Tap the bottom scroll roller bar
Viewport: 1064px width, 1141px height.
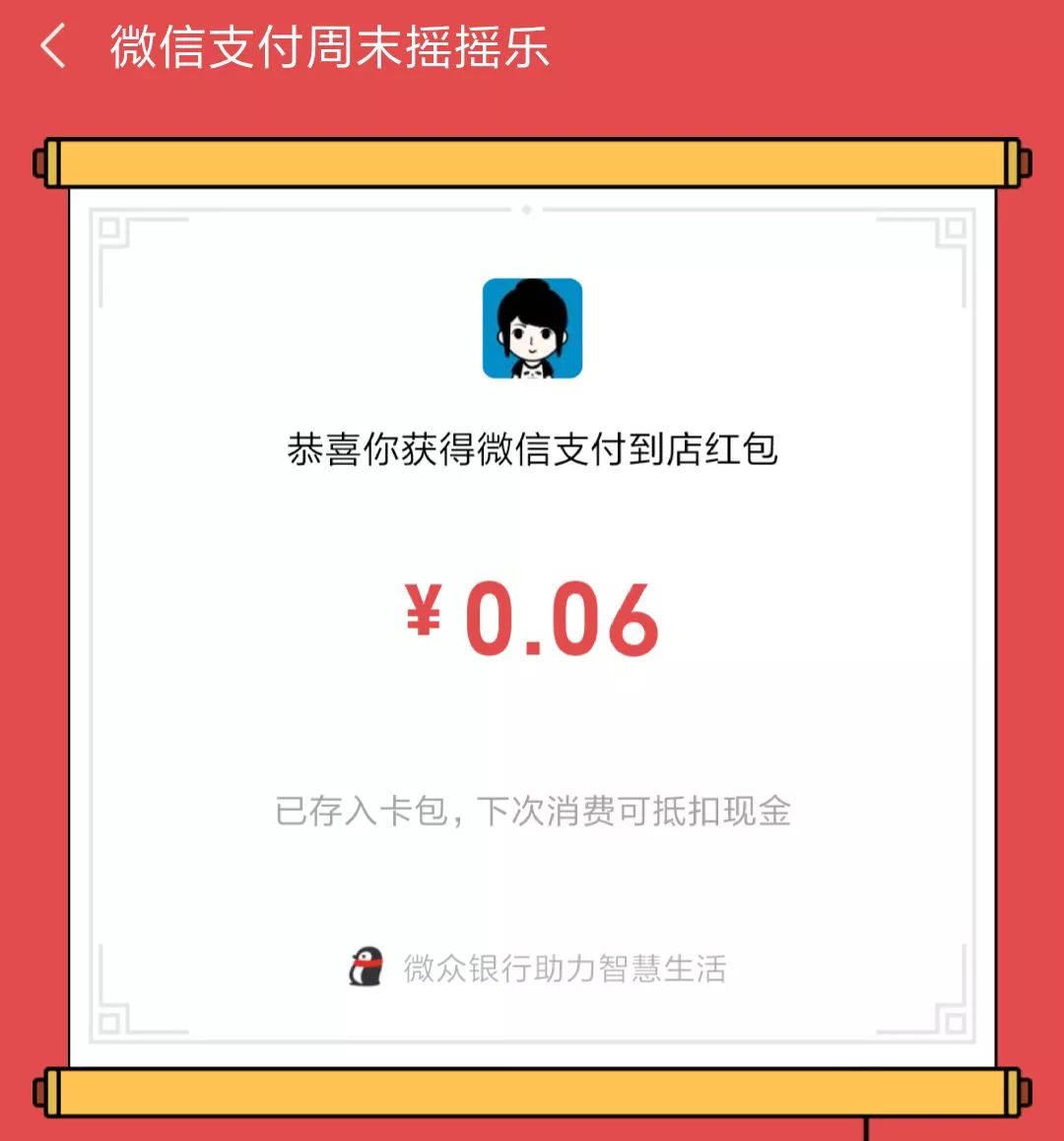click(532, 1095)
